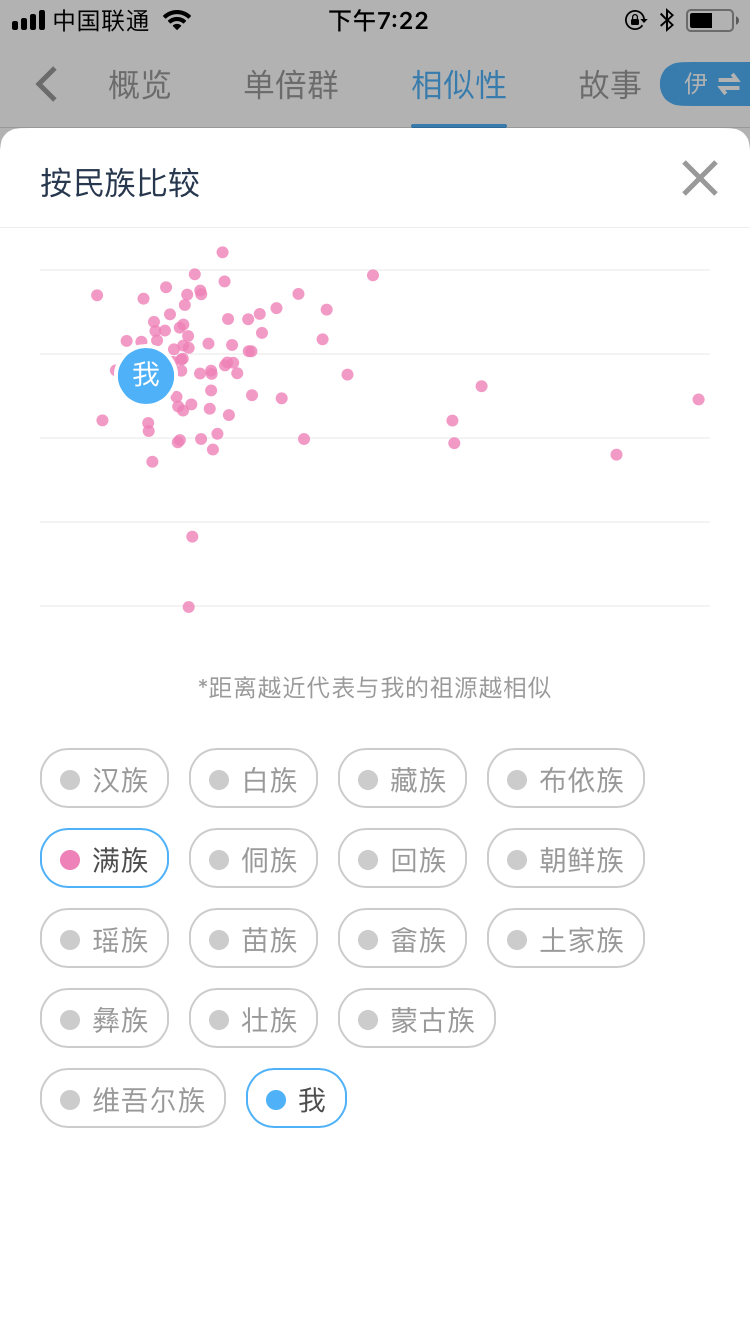Show 苗族 on the chart
This screenshot has height=1334, width=750.
click(253, 938)
